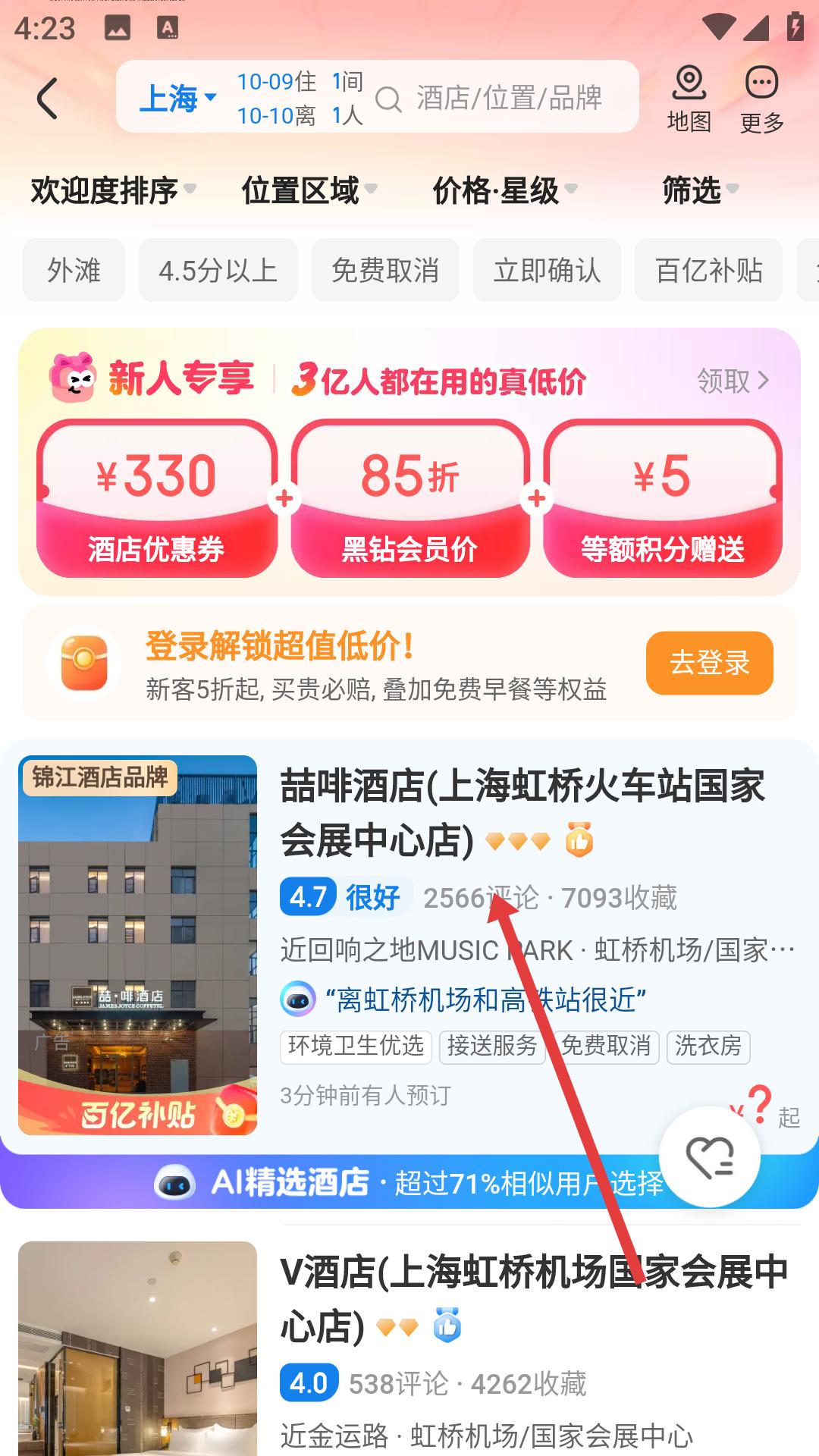This screenshot has width=819, height=1456.
Task: Go back using the top-left arrow
Action: 47,99
